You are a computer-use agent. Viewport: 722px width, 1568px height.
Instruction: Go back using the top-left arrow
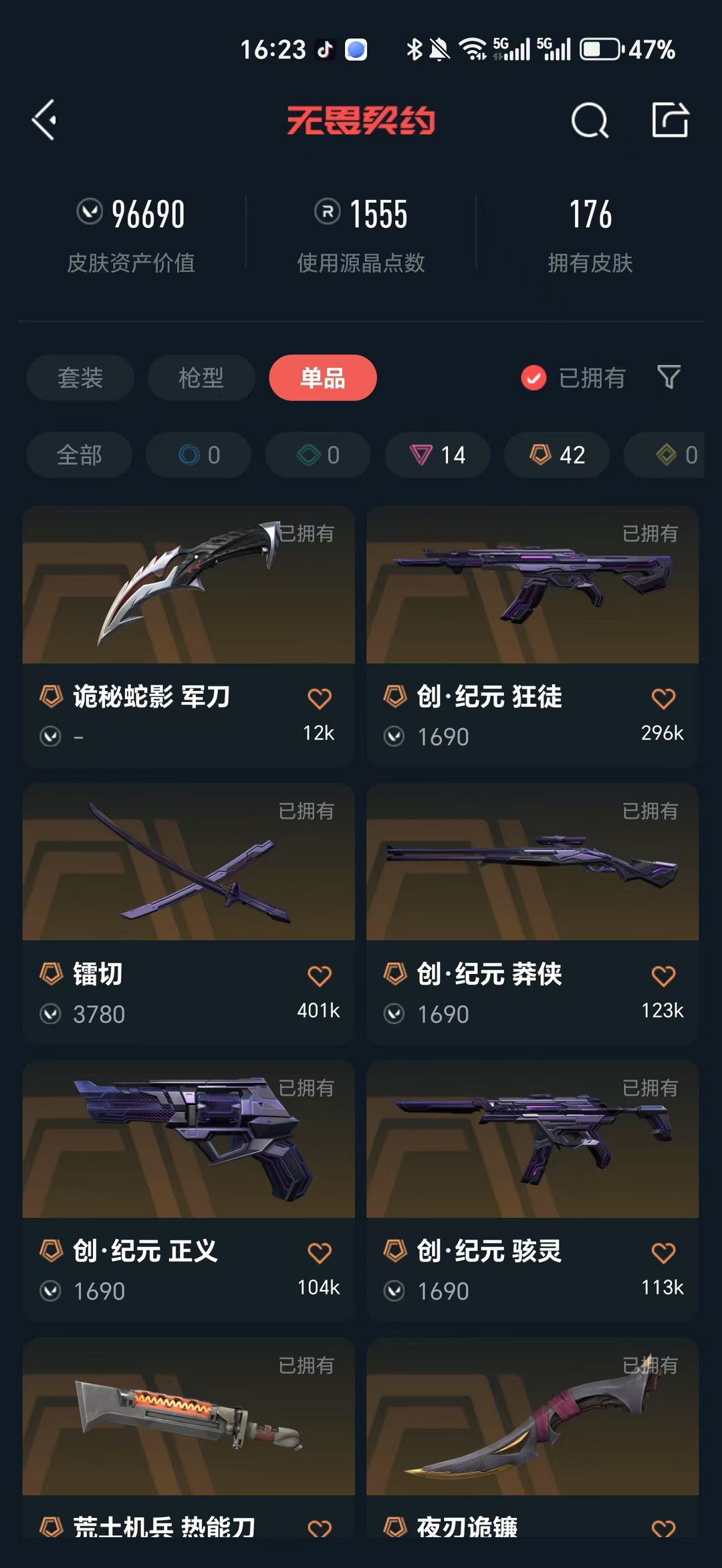pos(45,120)
